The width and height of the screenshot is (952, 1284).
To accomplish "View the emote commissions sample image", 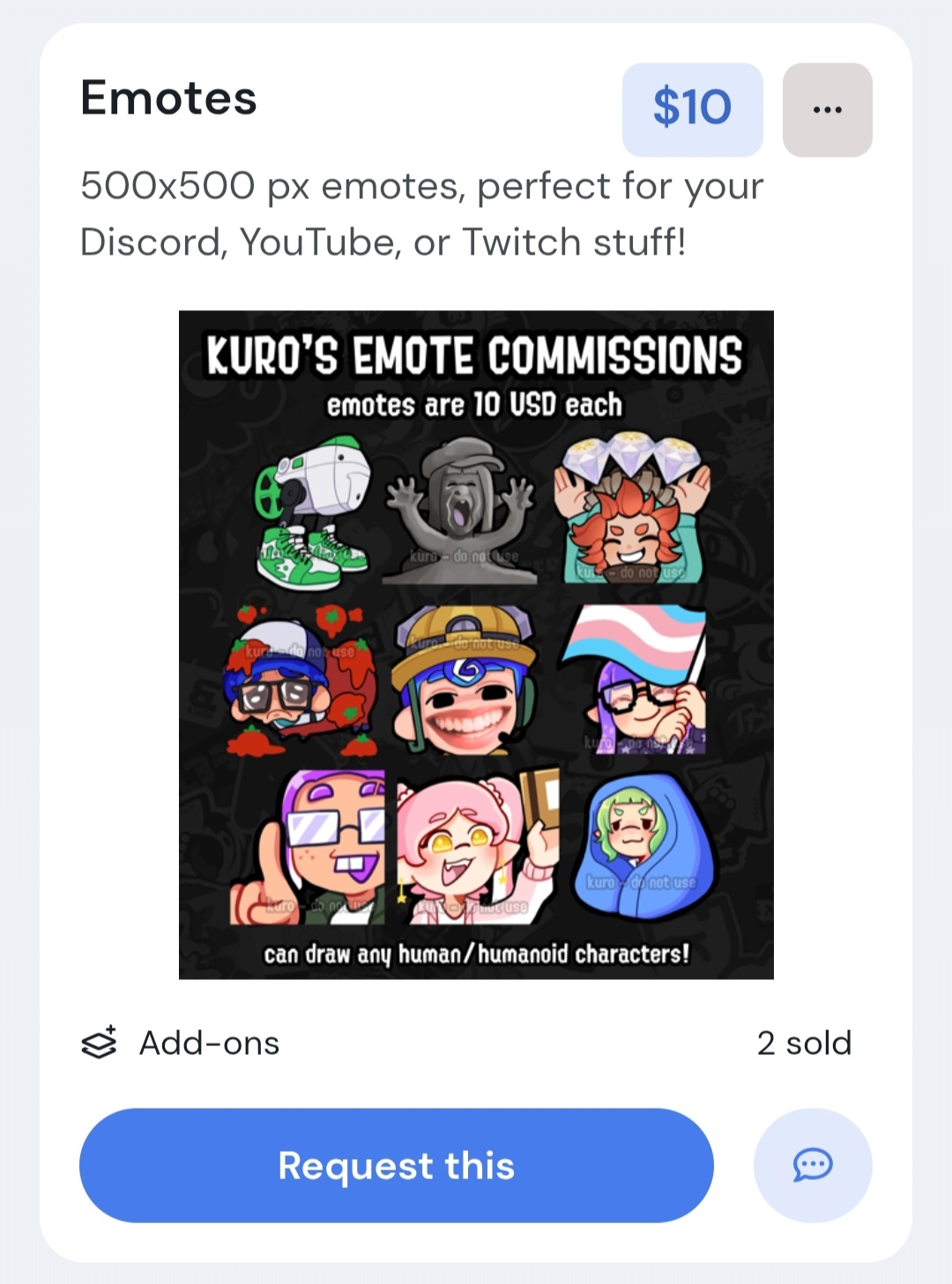I will coord(476,644).
